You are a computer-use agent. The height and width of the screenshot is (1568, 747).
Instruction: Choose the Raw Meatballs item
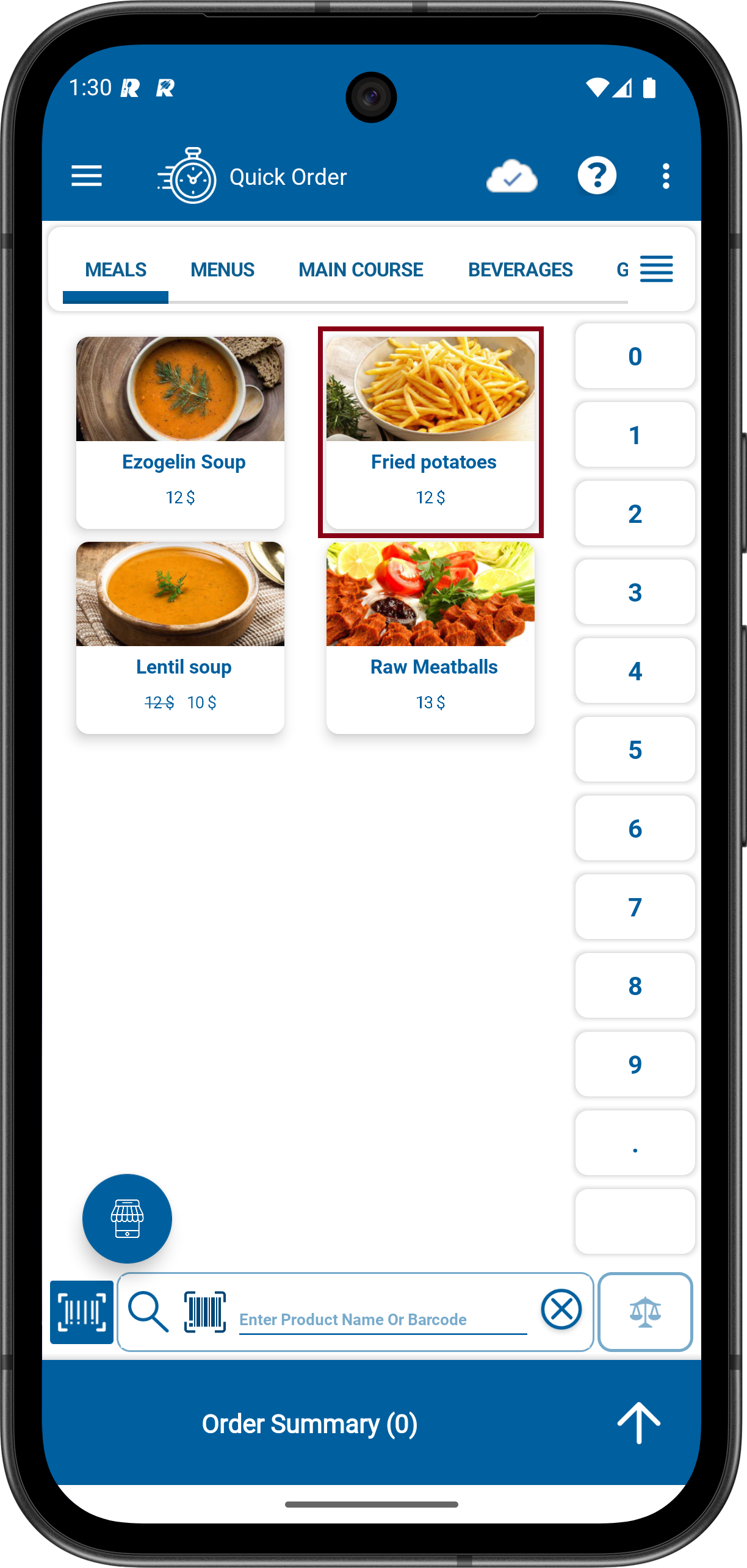click(x=430, y=637)
